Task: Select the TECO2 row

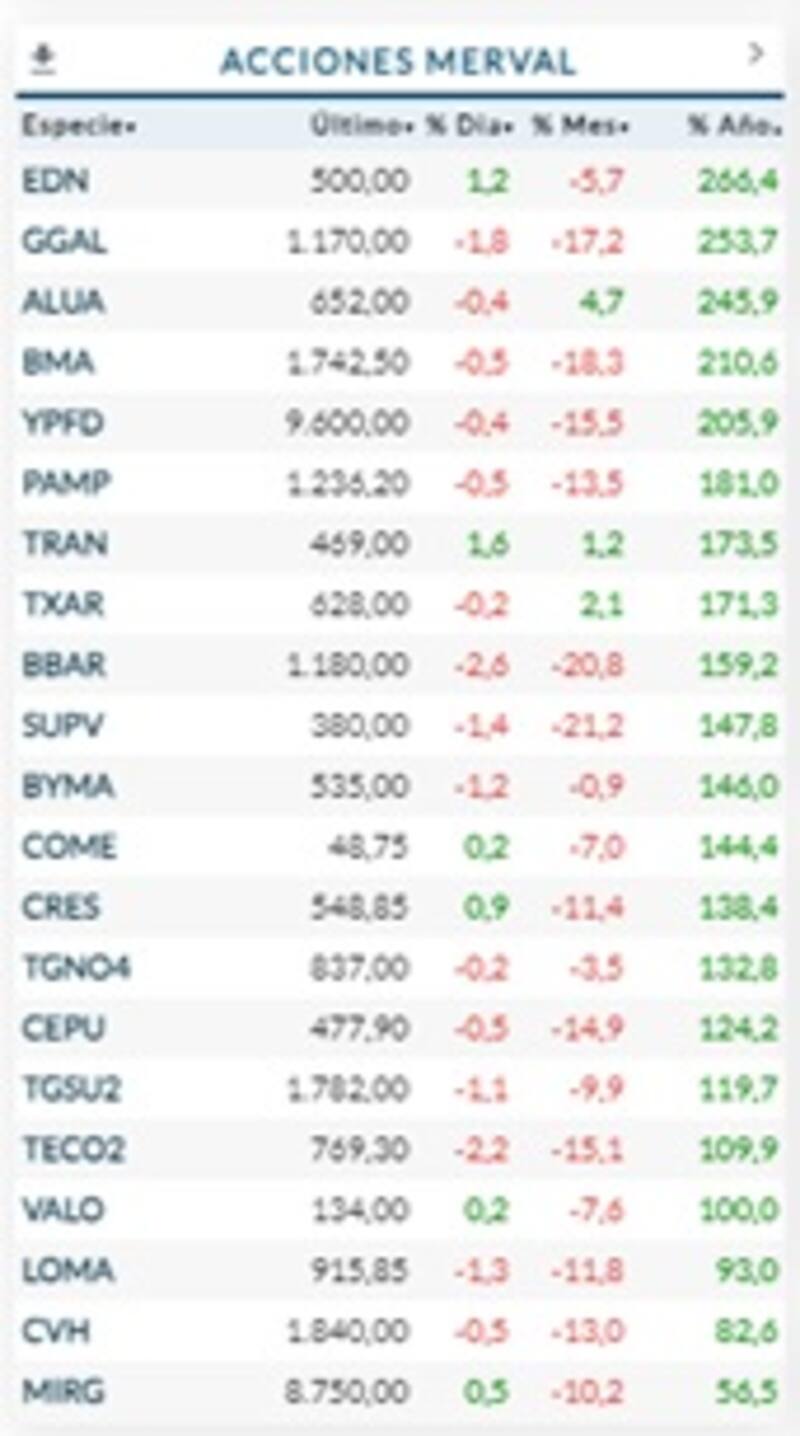Action: [73, 1150]
